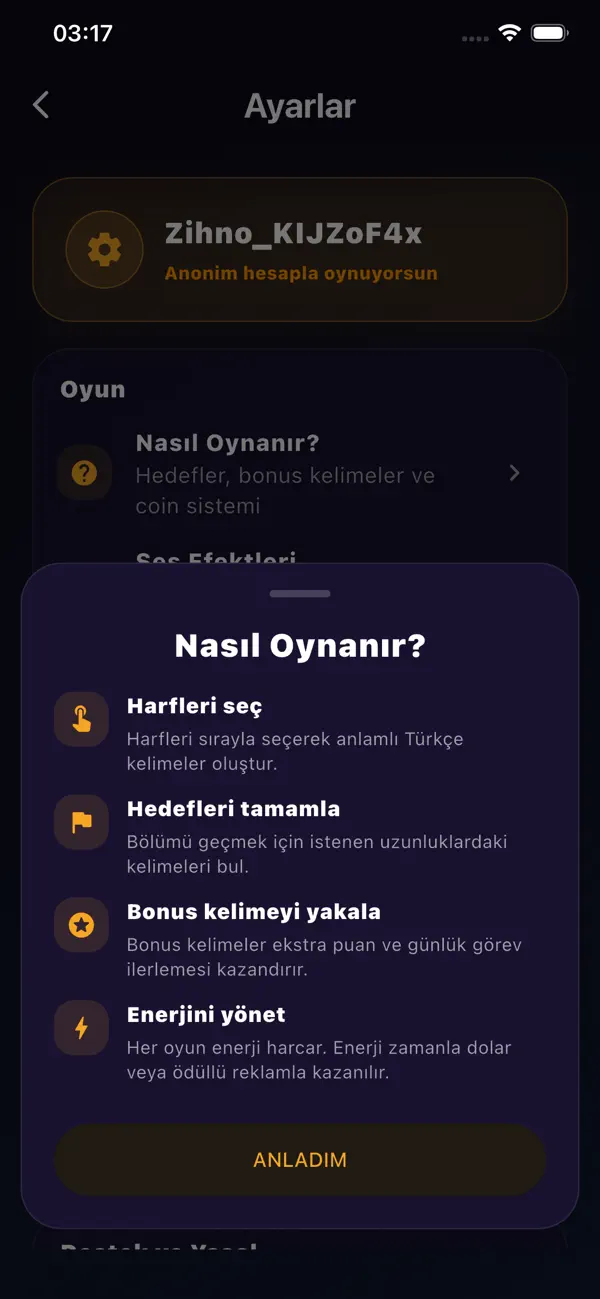
Task: Confirm with the ANLADIM button
Action: click(300, 1160)
